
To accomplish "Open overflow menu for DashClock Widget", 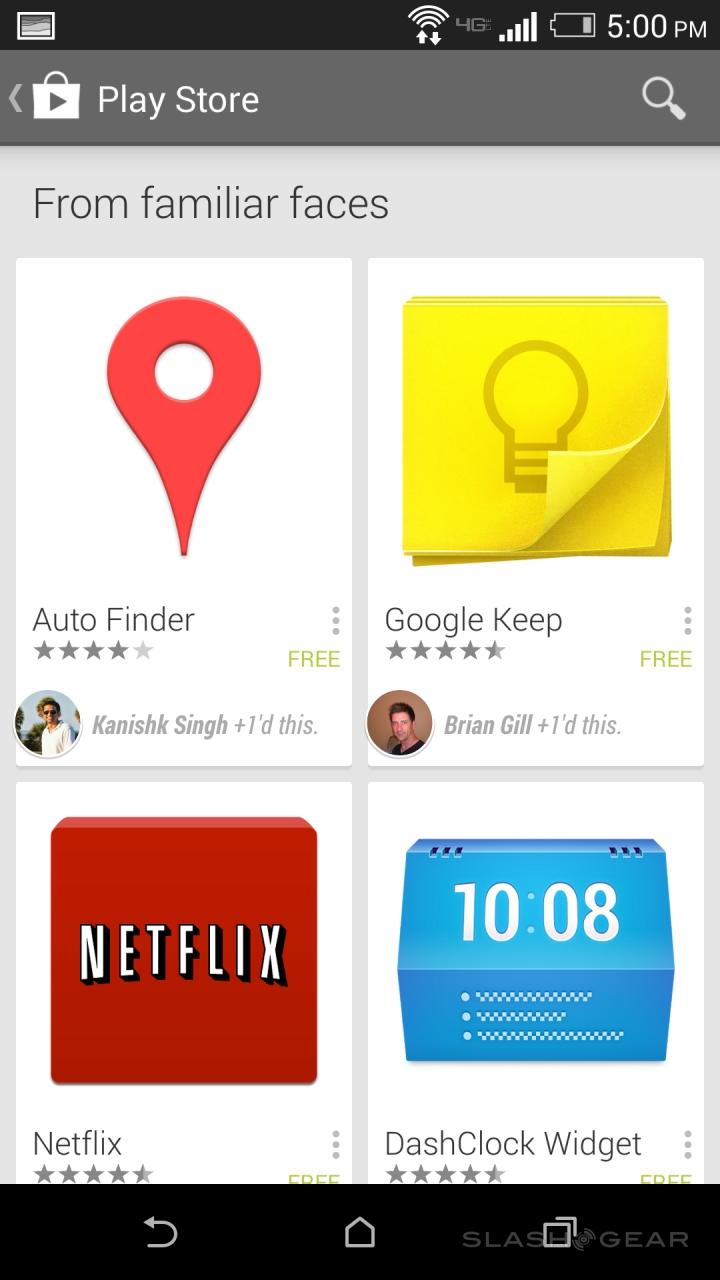I will coord(687,1145).
